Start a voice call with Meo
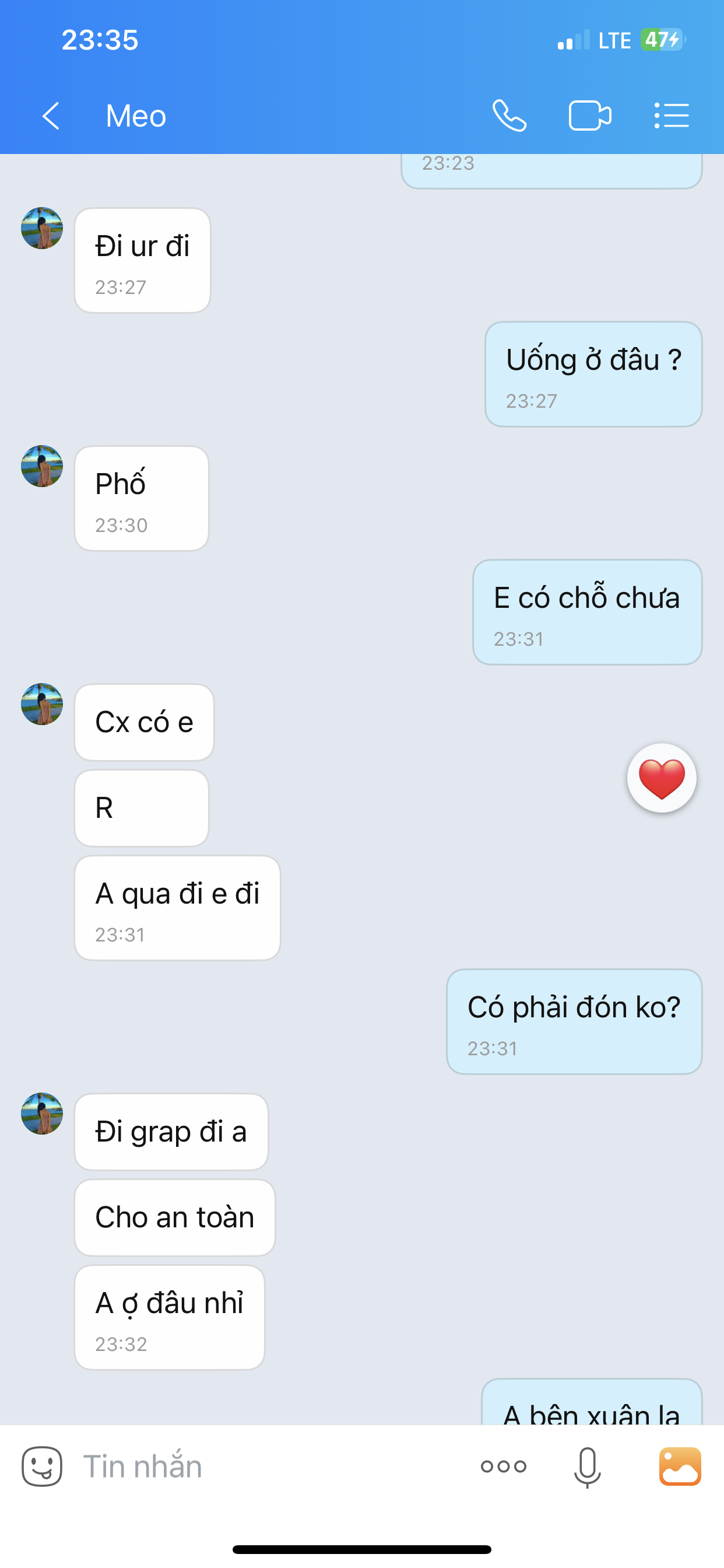 tap(509, 116)
